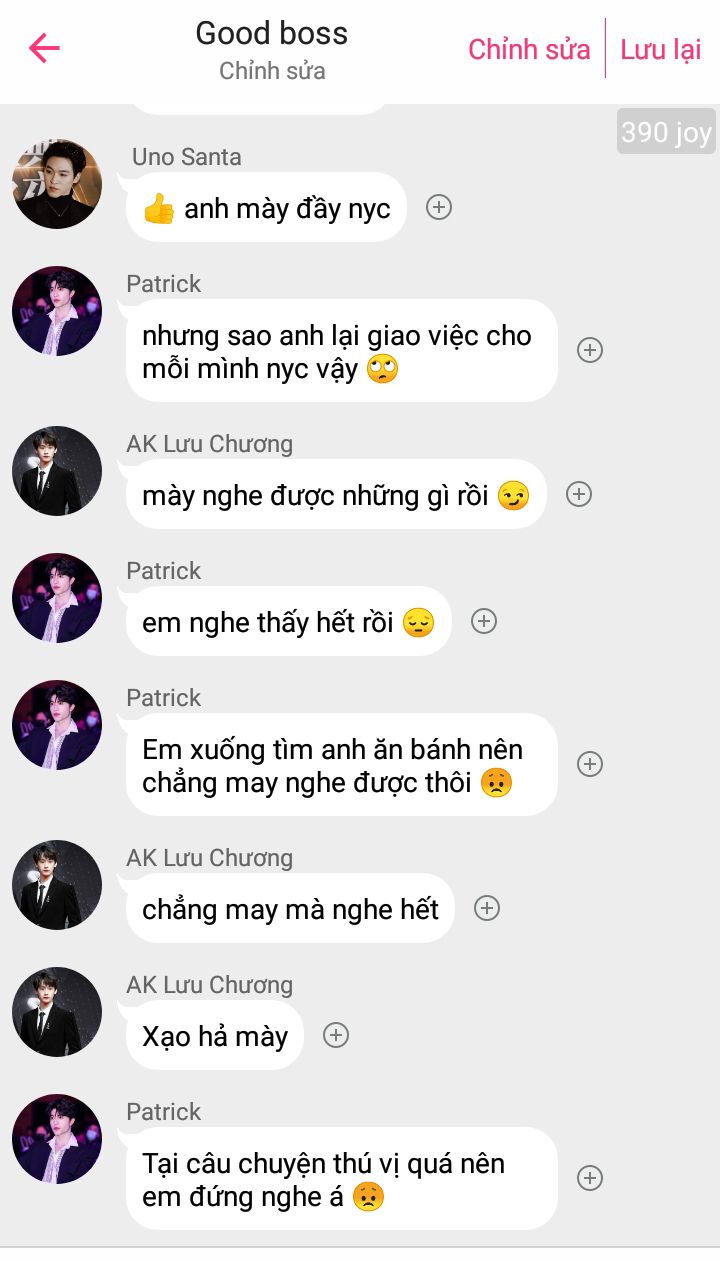Tap the plus next to "Tại câu chuyện thú vị"
Viewport: 720px width, 1261px height.
click(590, 1178)
